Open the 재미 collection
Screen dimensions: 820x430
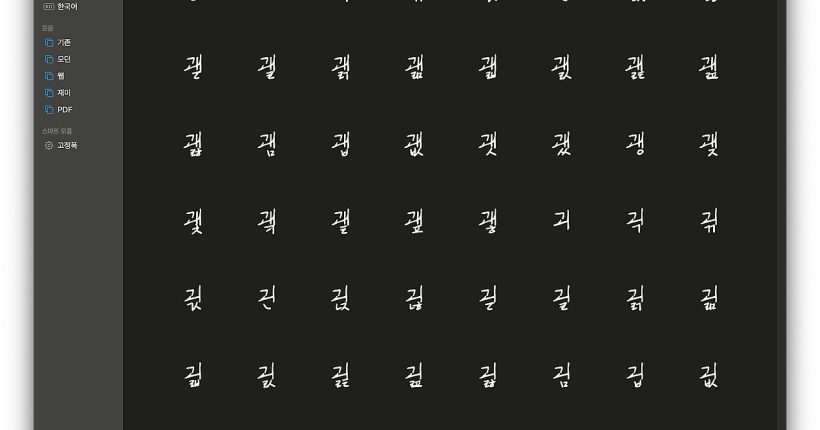64,93
